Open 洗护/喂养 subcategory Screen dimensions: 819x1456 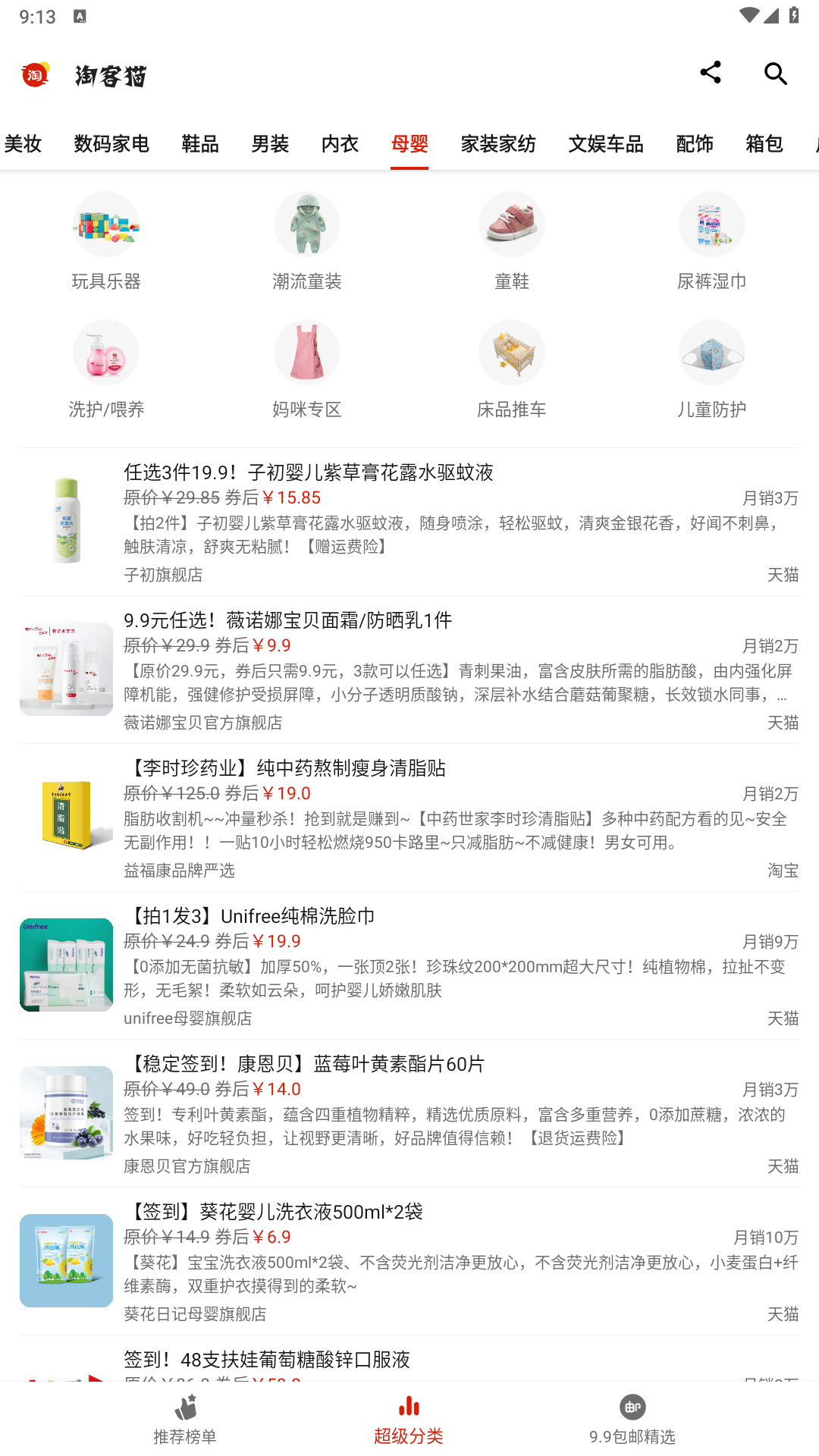tap(106, 370)
